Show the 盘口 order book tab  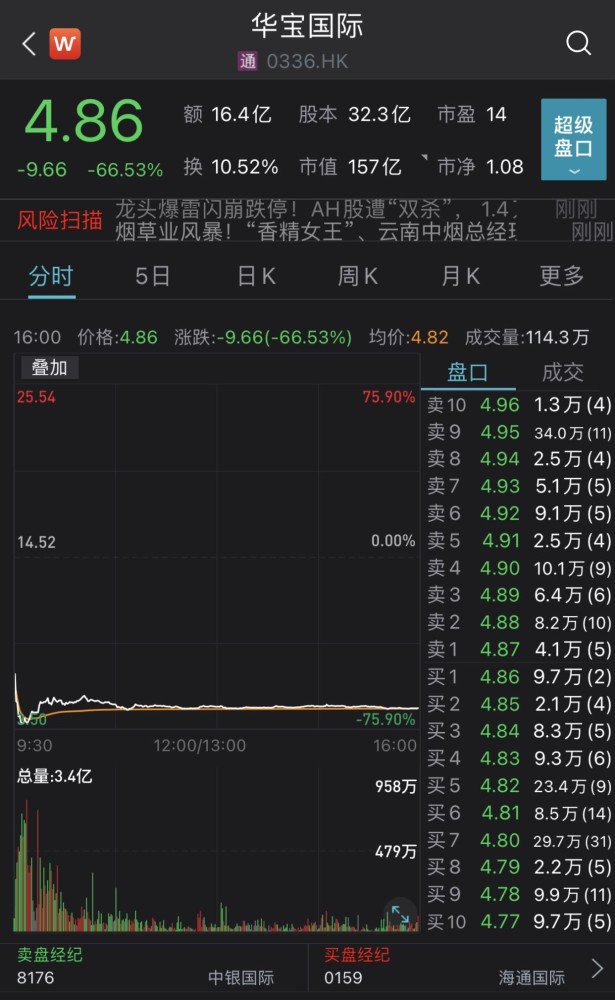click(467, 373)
